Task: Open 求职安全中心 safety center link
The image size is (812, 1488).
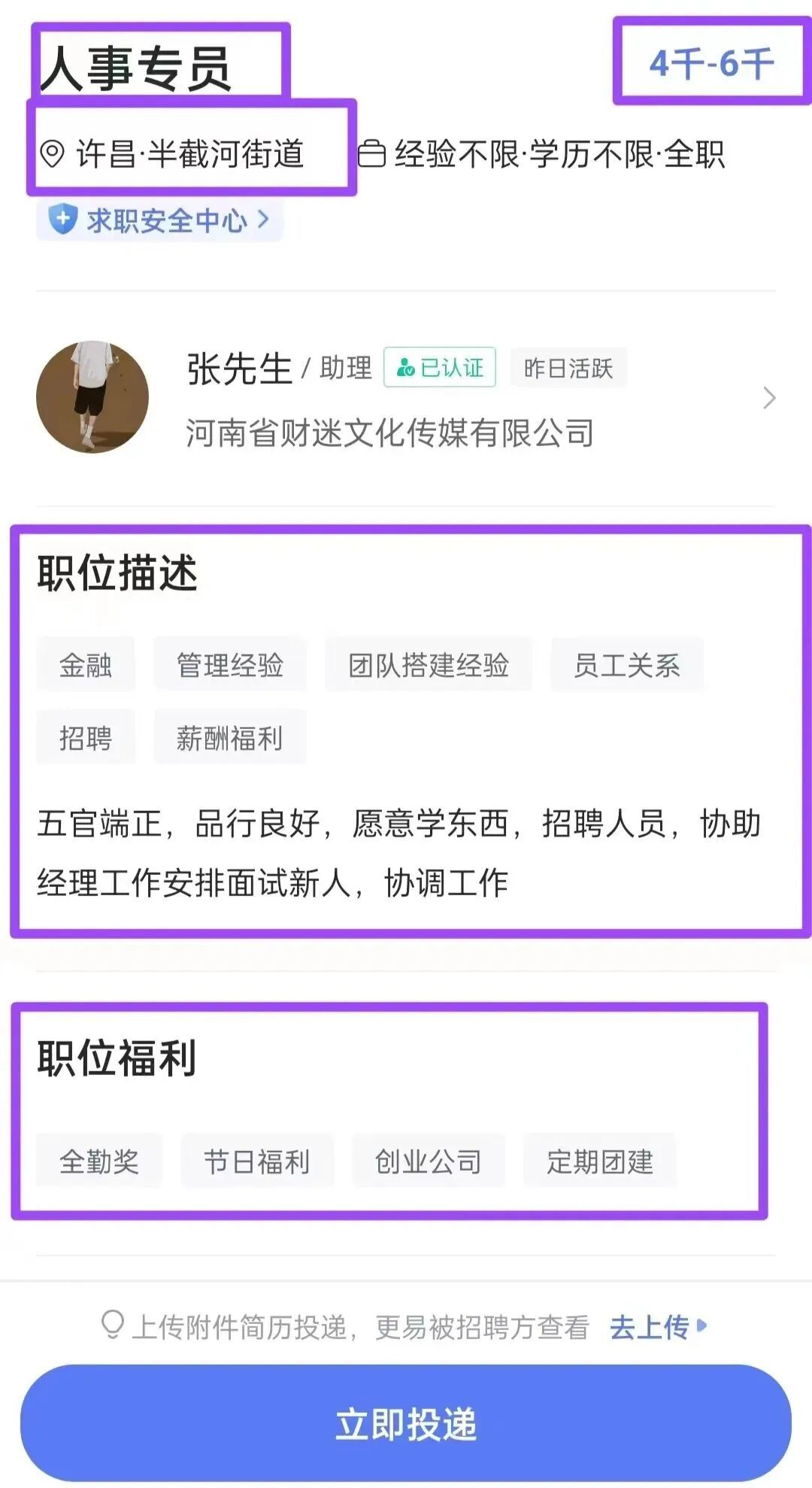Action: point(159,220)
